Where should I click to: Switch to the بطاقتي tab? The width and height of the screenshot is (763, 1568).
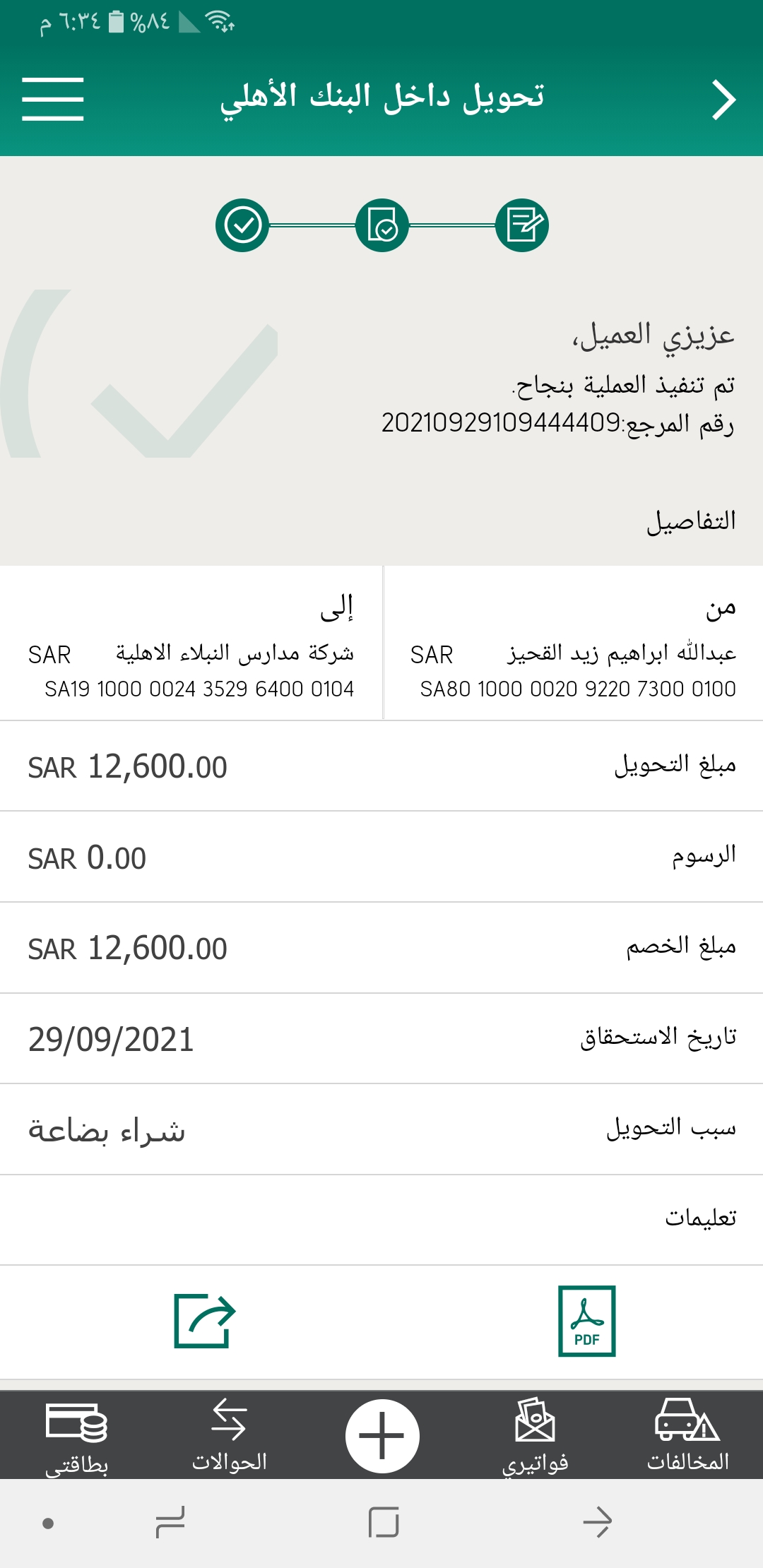click(x=76, y=1437)
